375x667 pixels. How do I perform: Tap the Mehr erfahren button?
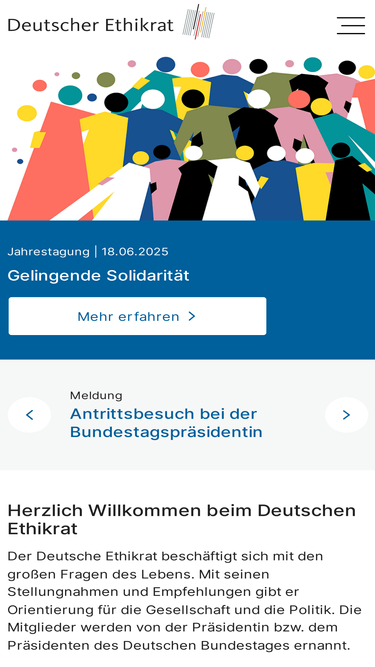[x=137, y=316]
